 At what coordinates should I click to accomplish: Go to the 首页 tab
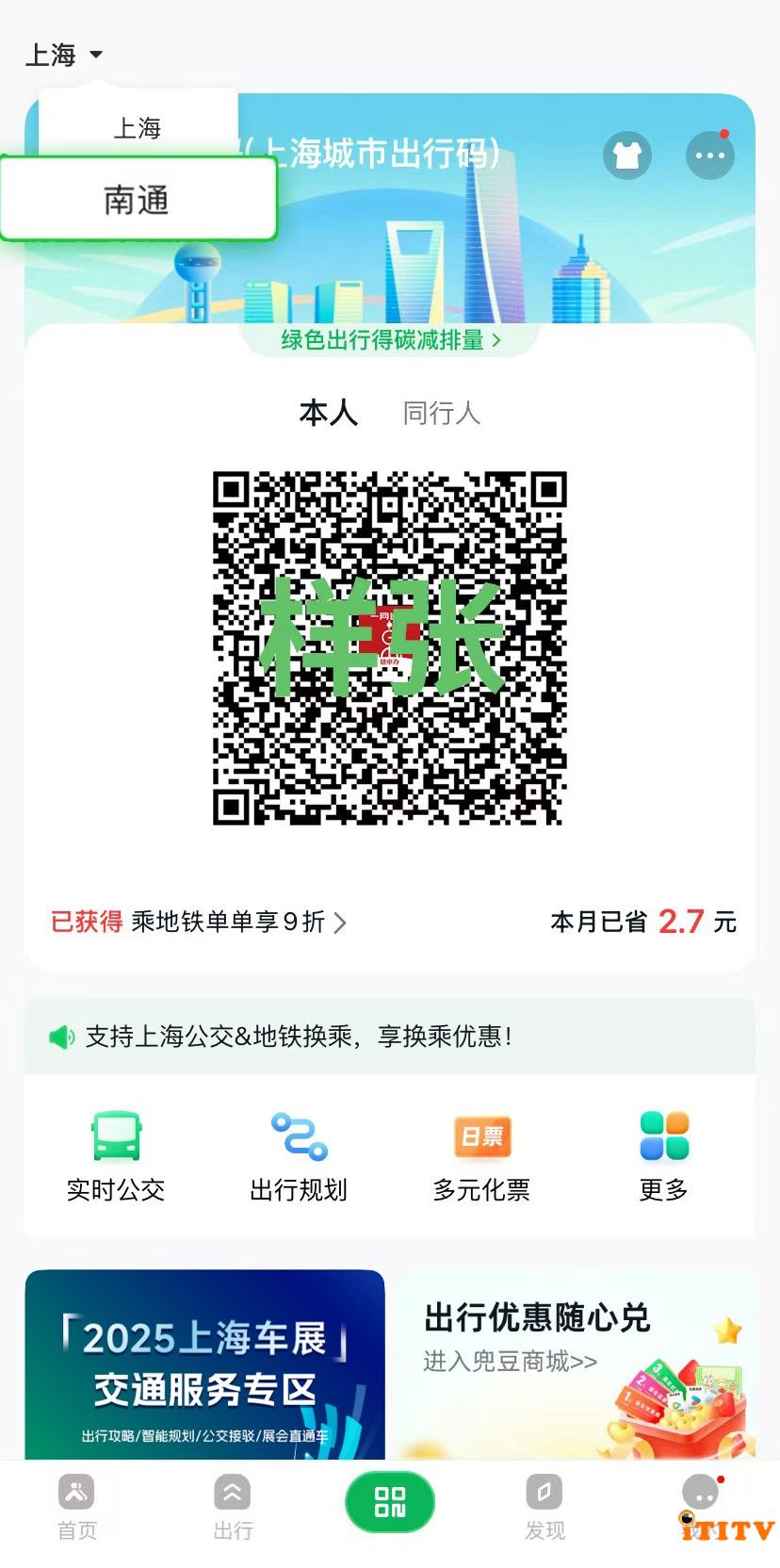pos(77,1508)
